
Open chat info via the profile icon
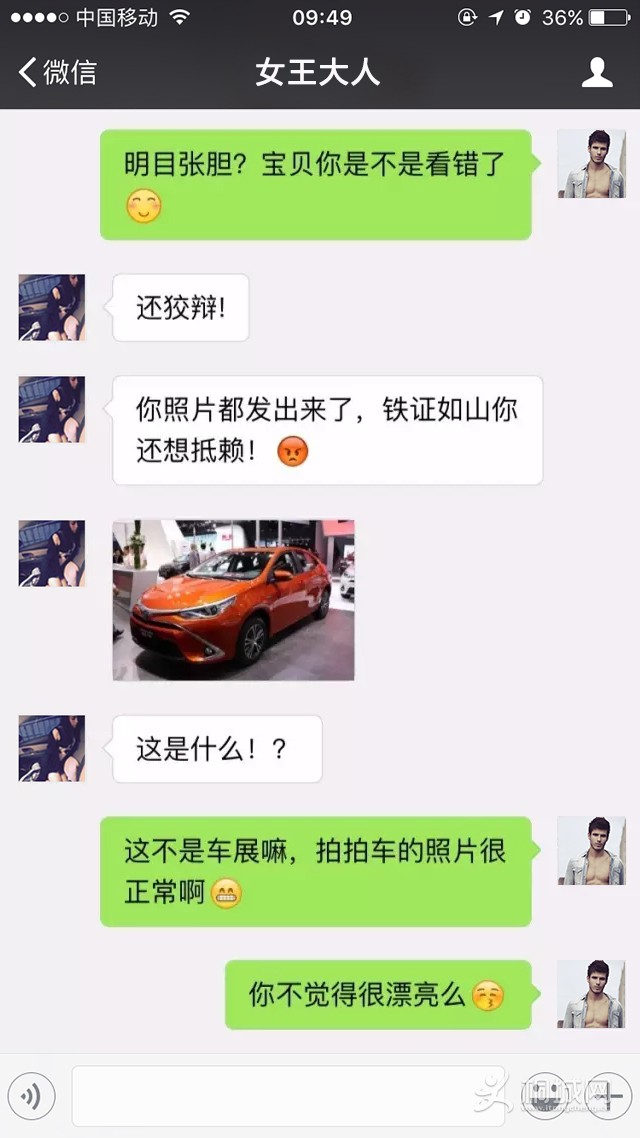click(x=597, y=72)
